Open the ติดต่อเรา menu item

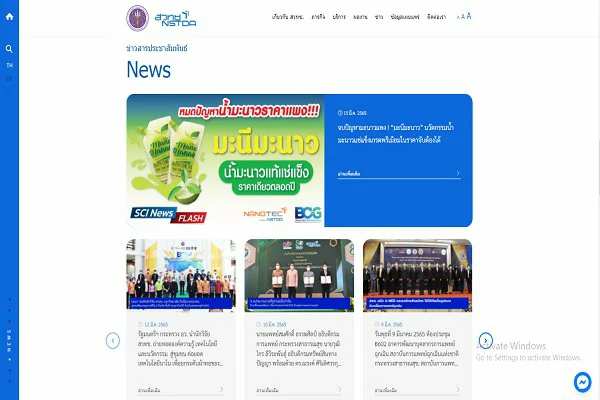coord(436,17)
